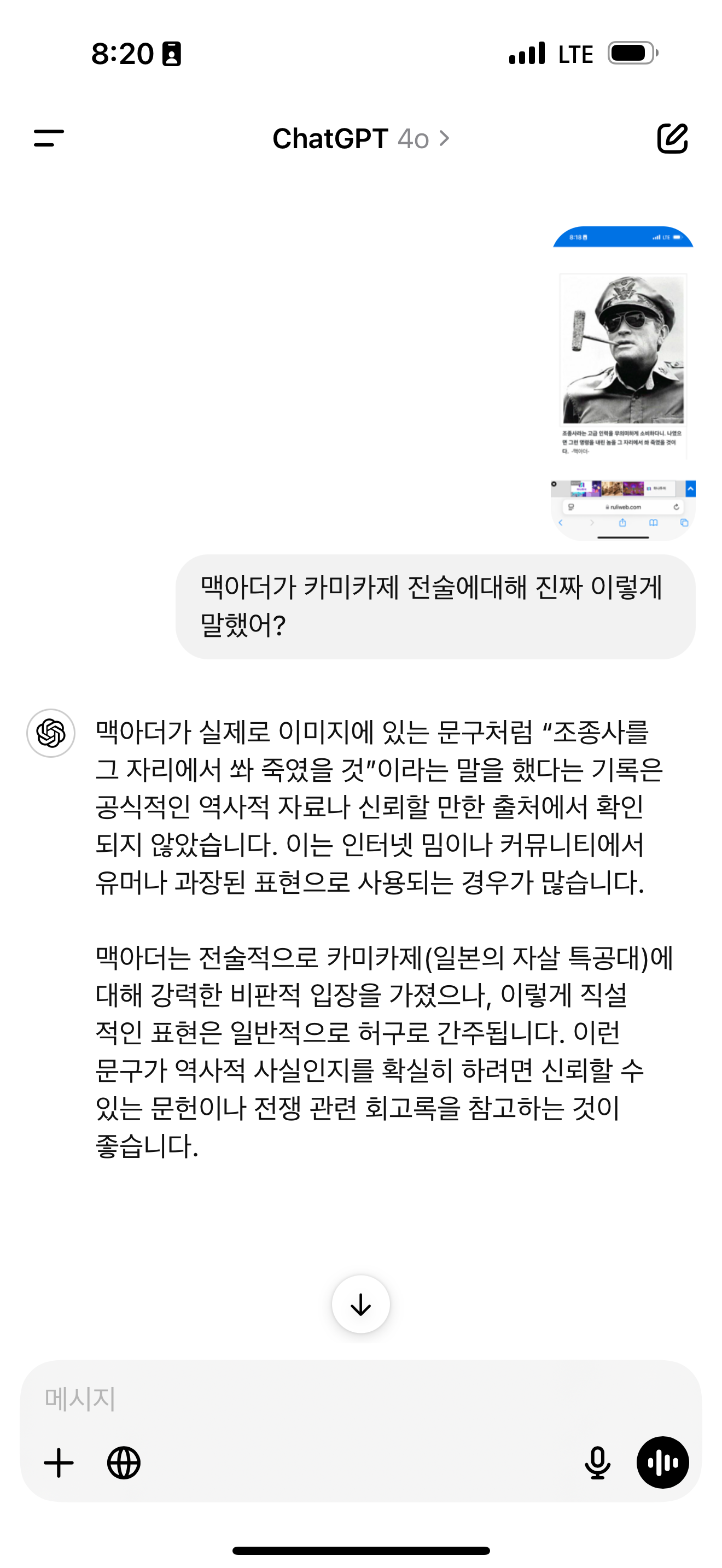Start a new chat
The height and width of the screenshot is (1568, 722).
point(672,138)
